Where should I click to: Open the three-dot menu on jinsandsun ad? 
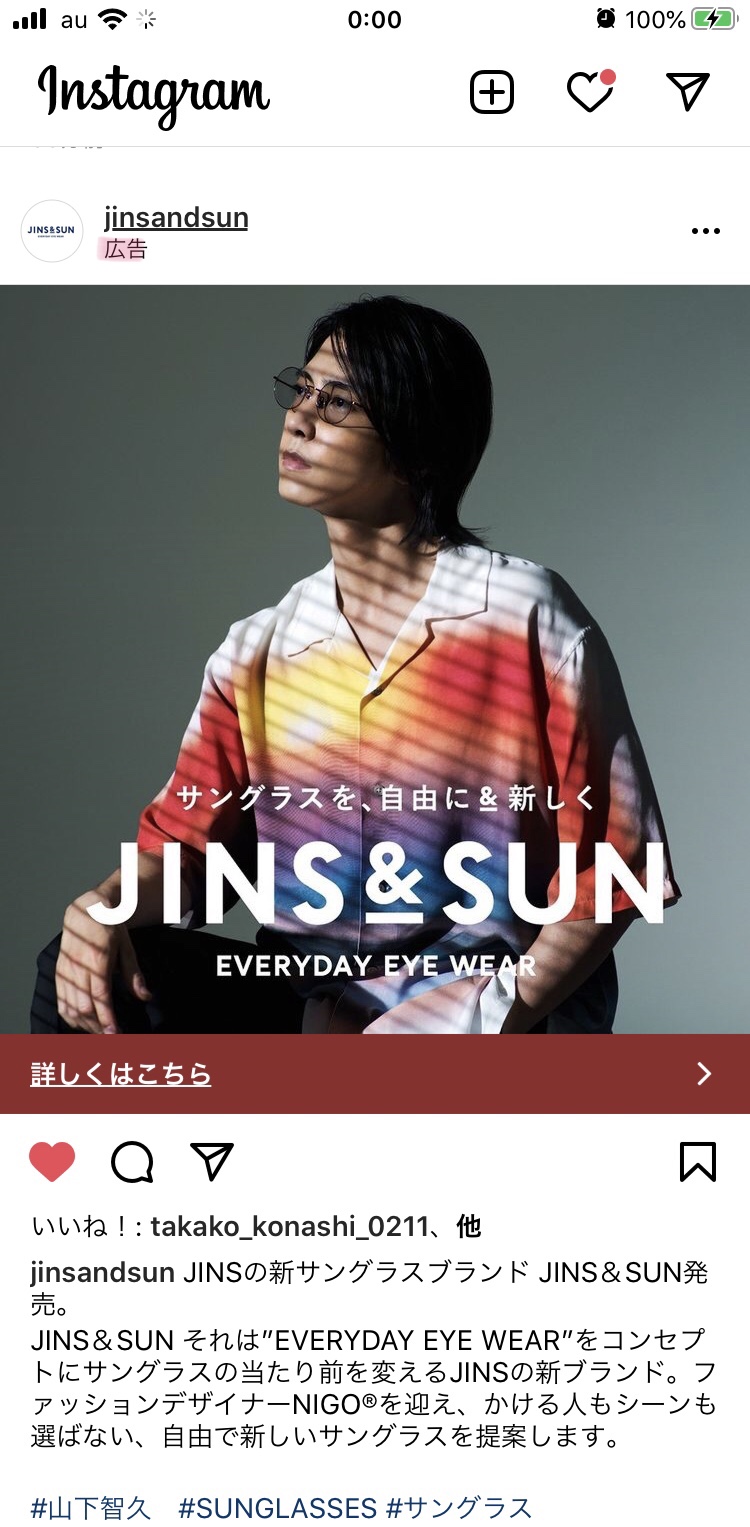[705, 231]
